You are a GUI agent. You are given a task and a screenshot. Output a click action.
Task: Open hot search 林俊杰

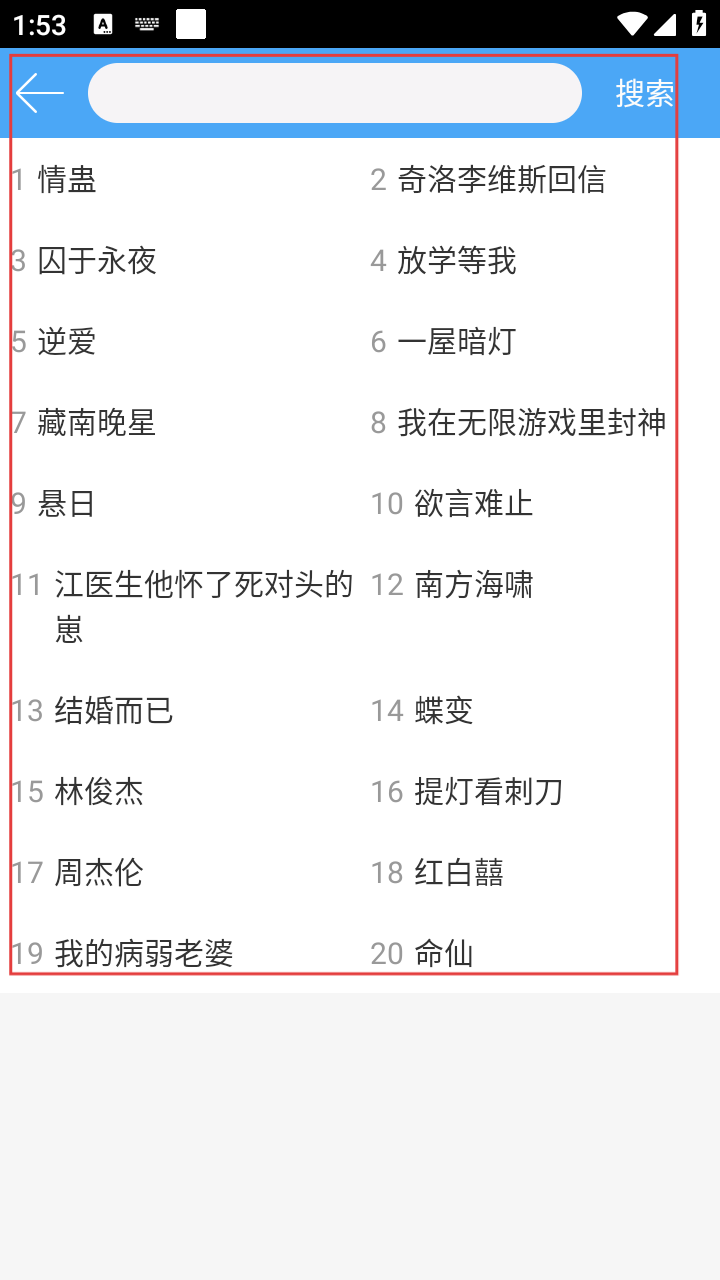point(99,791)
